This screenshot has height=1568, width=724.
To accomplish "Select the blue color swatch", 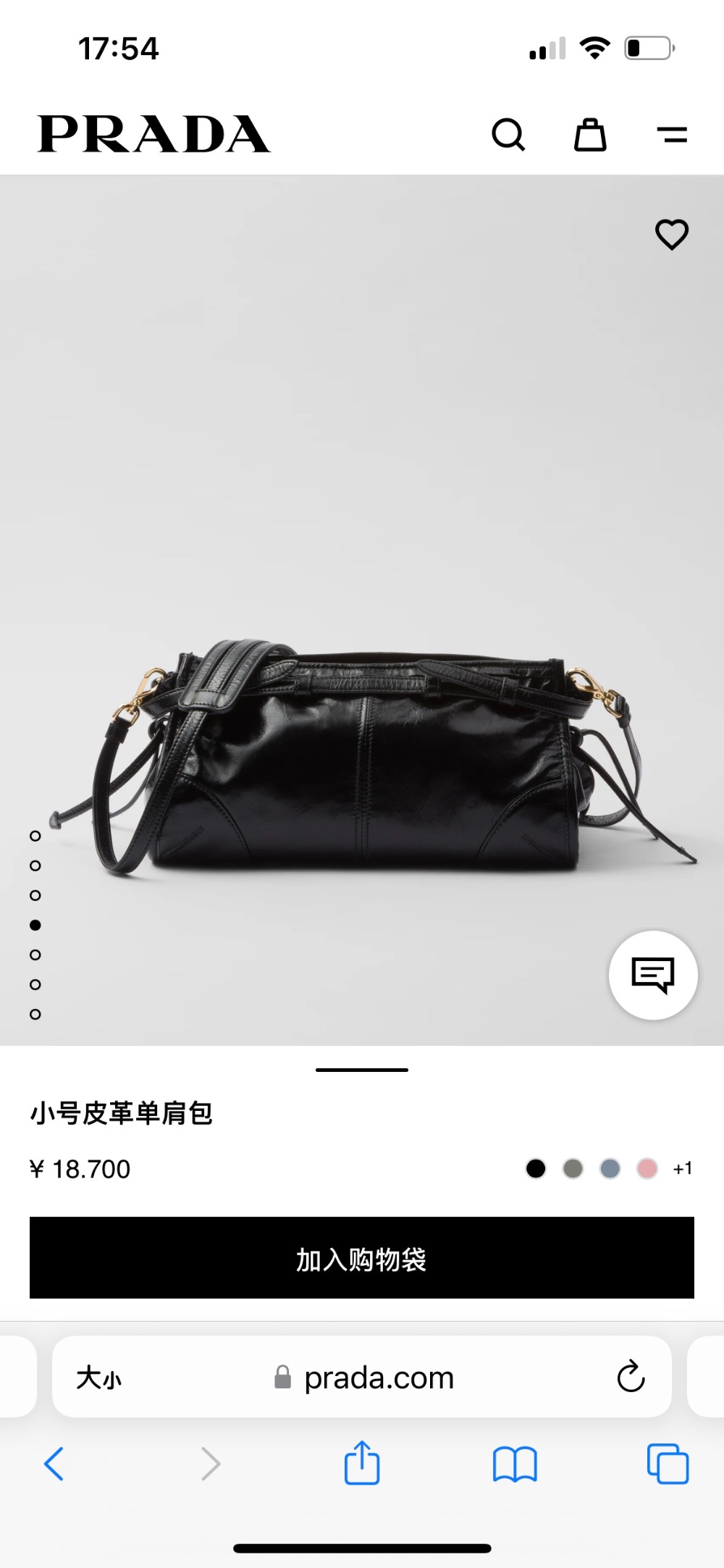I will (x=610, y=1168).
